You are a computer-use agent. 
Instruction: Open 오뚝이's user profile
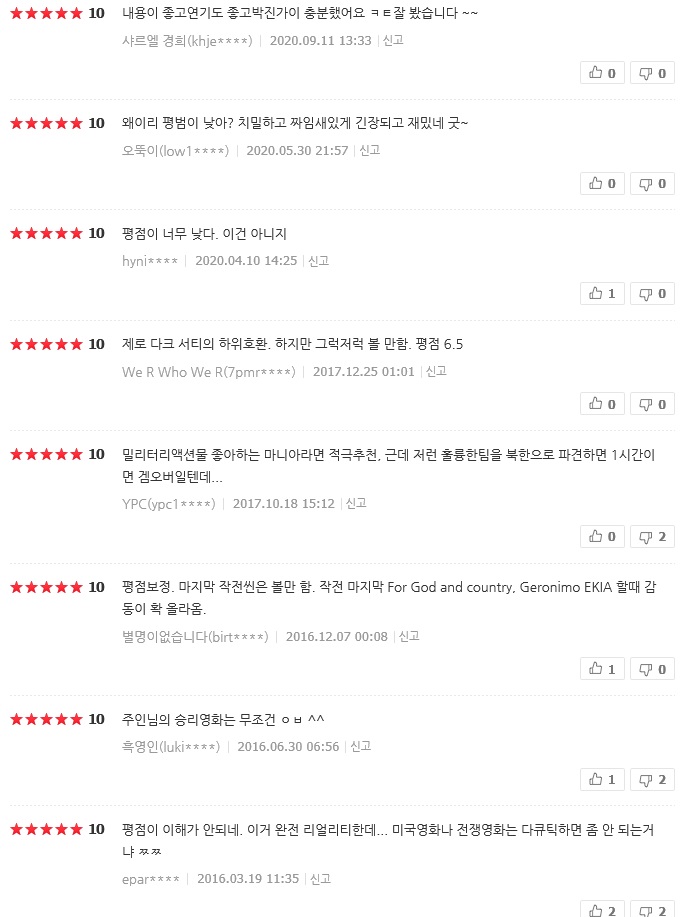pyautogui.click(x=175, y=151)
